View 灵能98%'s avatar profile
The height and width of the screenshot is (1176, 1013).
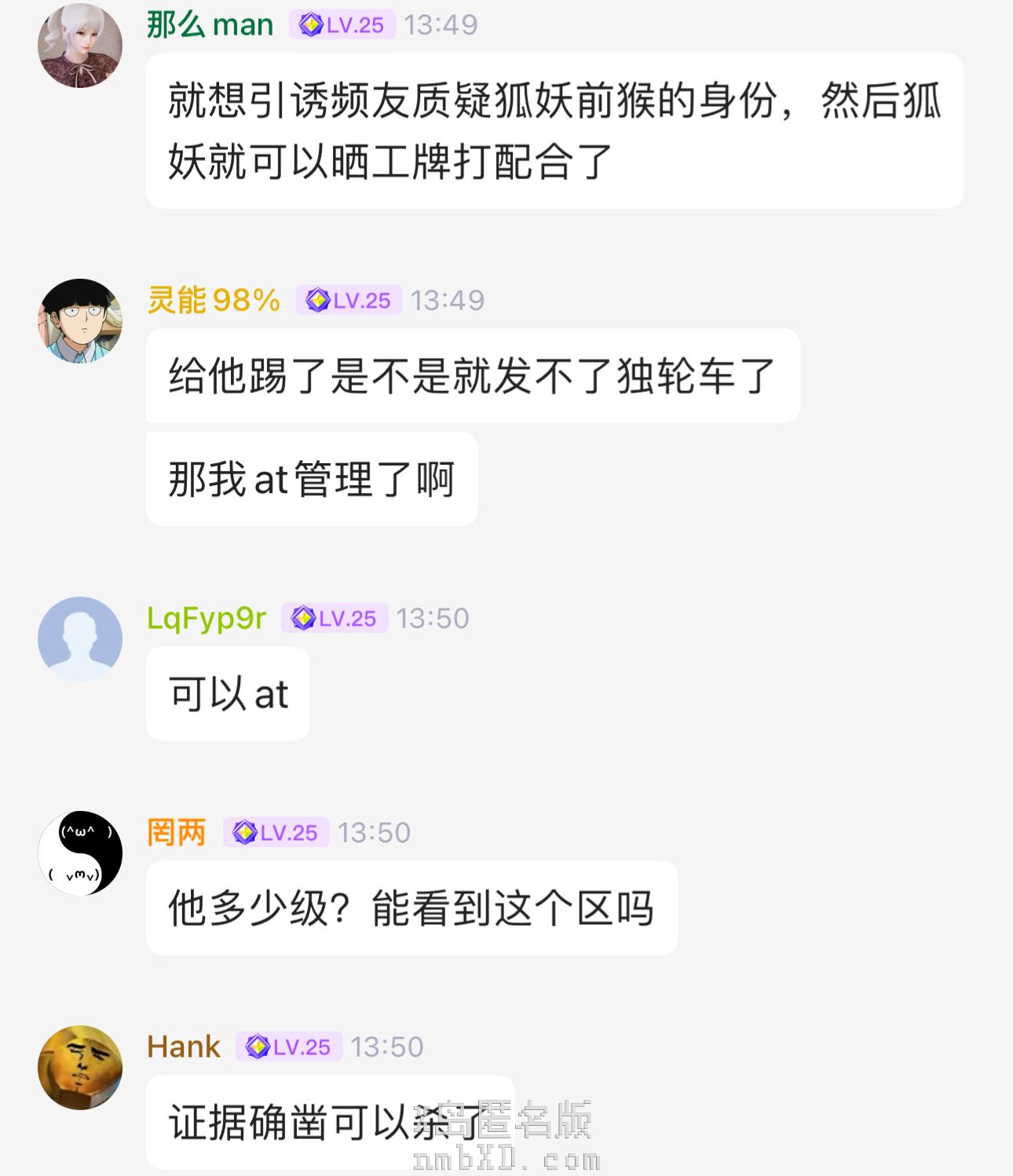pyautogui.click(x=80, y=320)
